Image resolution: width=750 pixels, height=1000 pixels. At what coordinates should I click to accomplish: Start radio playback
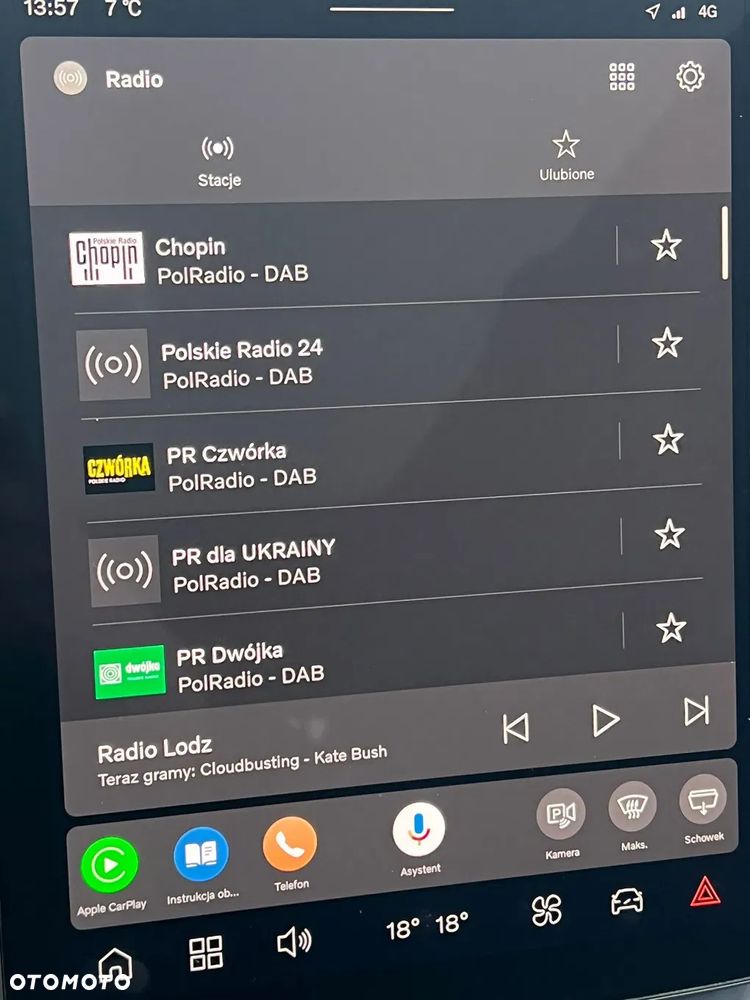pyautogui.click(x=605, y=719)
